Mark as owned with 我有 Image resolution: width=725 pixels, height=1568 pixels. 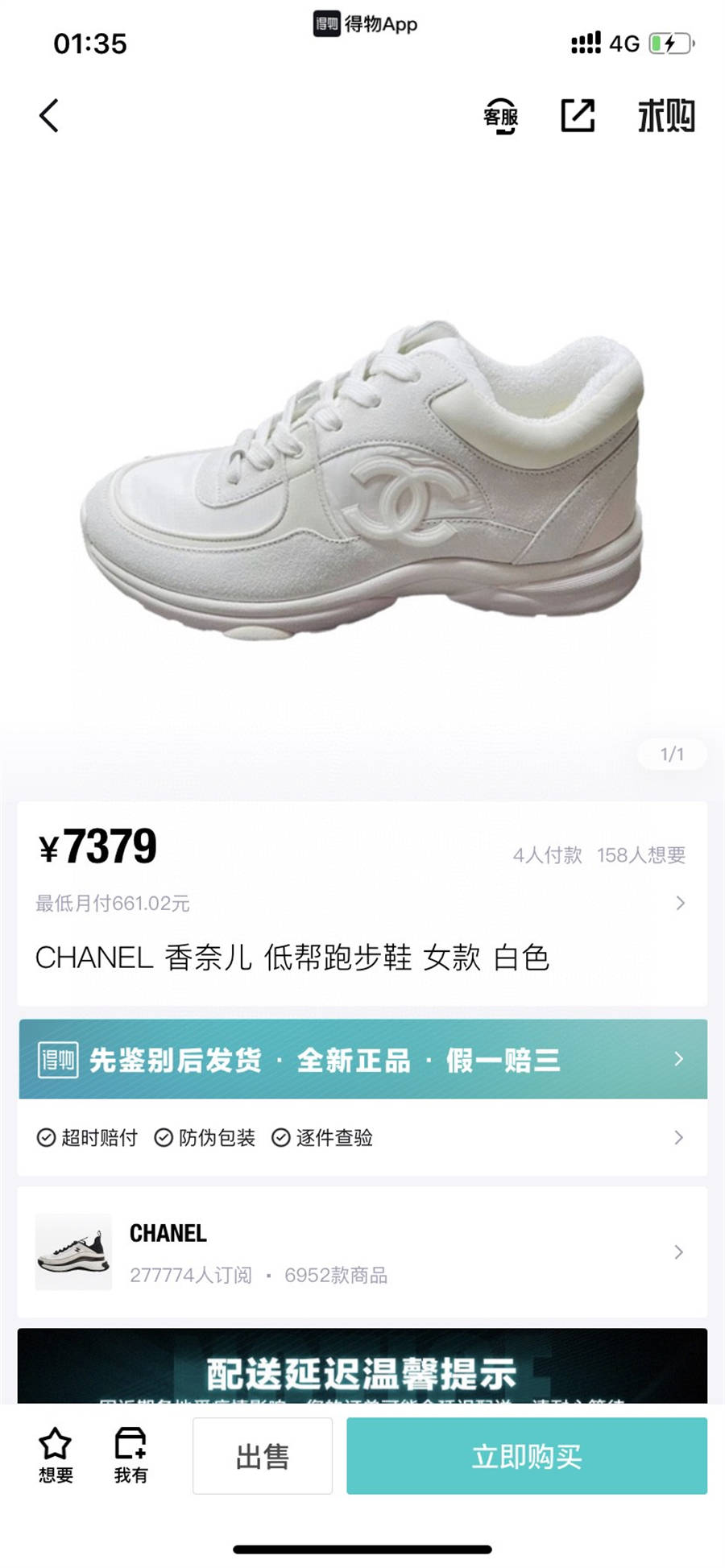tap(130, 1455)
